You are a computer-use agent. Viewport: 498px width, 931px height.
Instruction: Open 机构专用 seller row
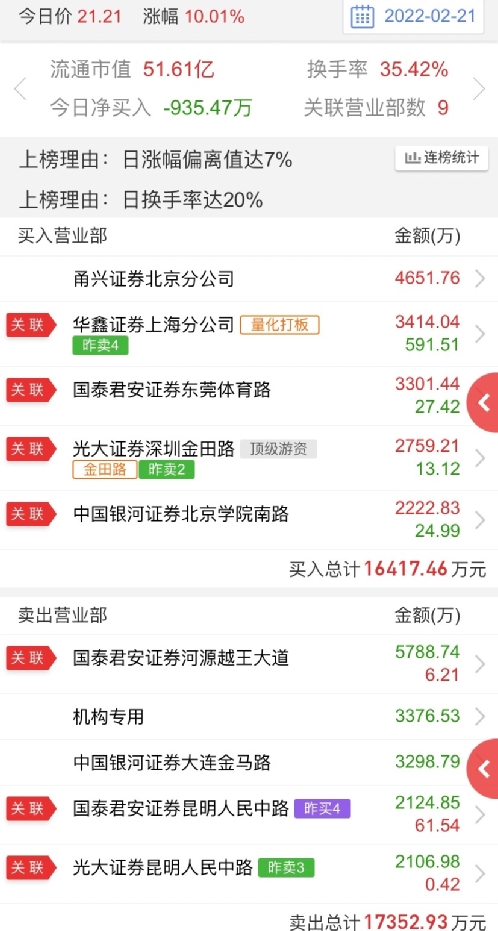coord(249,717)
